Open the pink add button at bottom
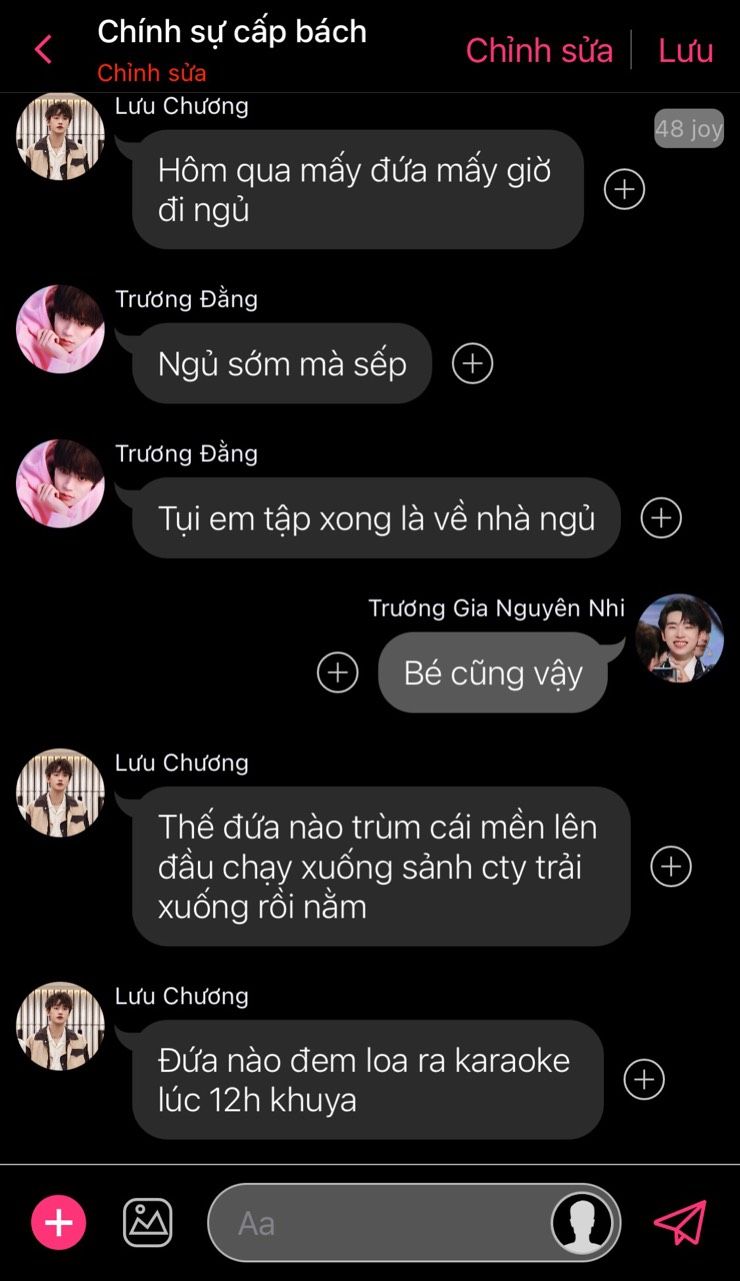 [59, 1222]
